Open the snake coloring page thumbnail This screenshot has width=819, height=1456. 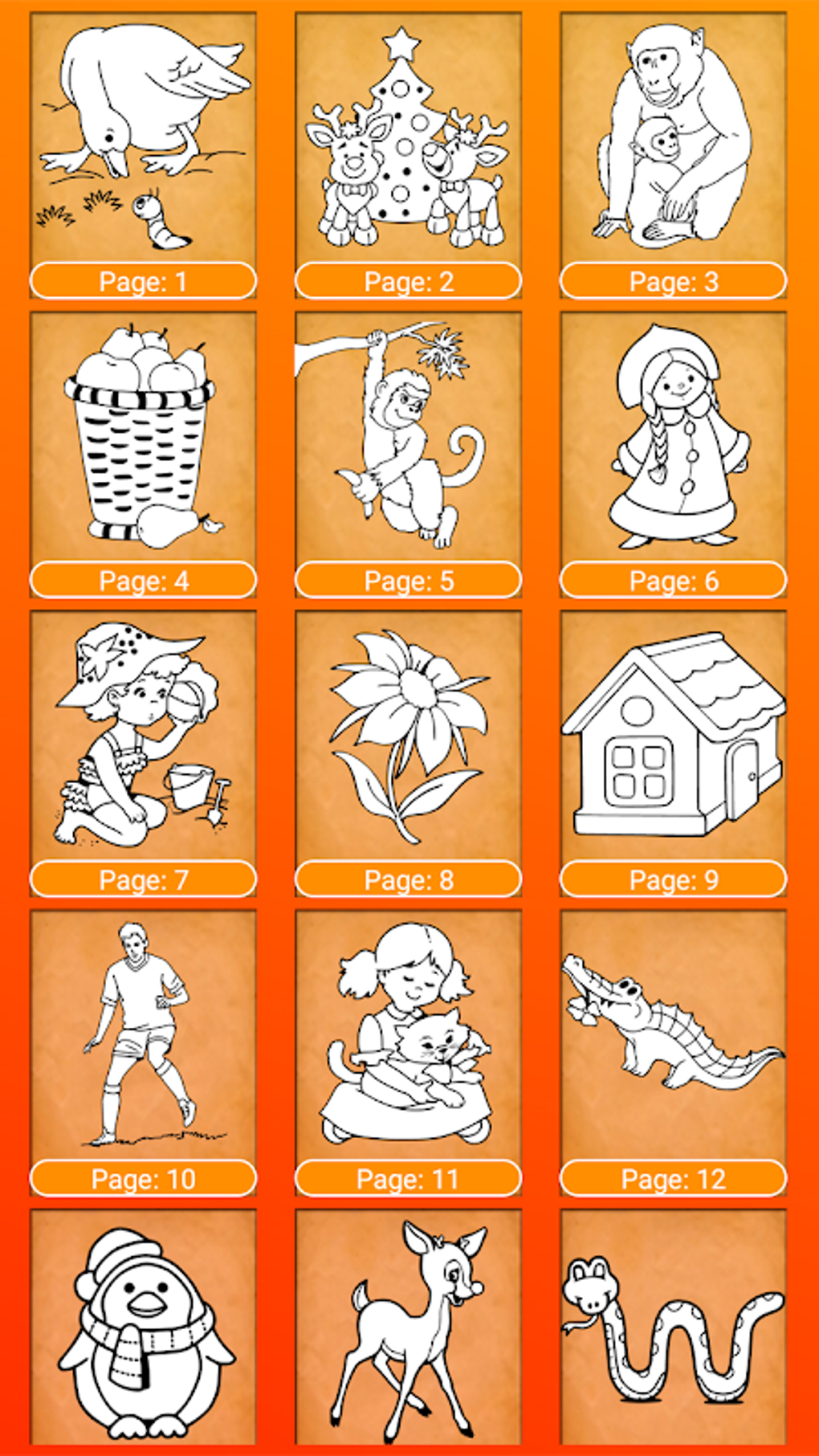click(x=673, y=1325)
